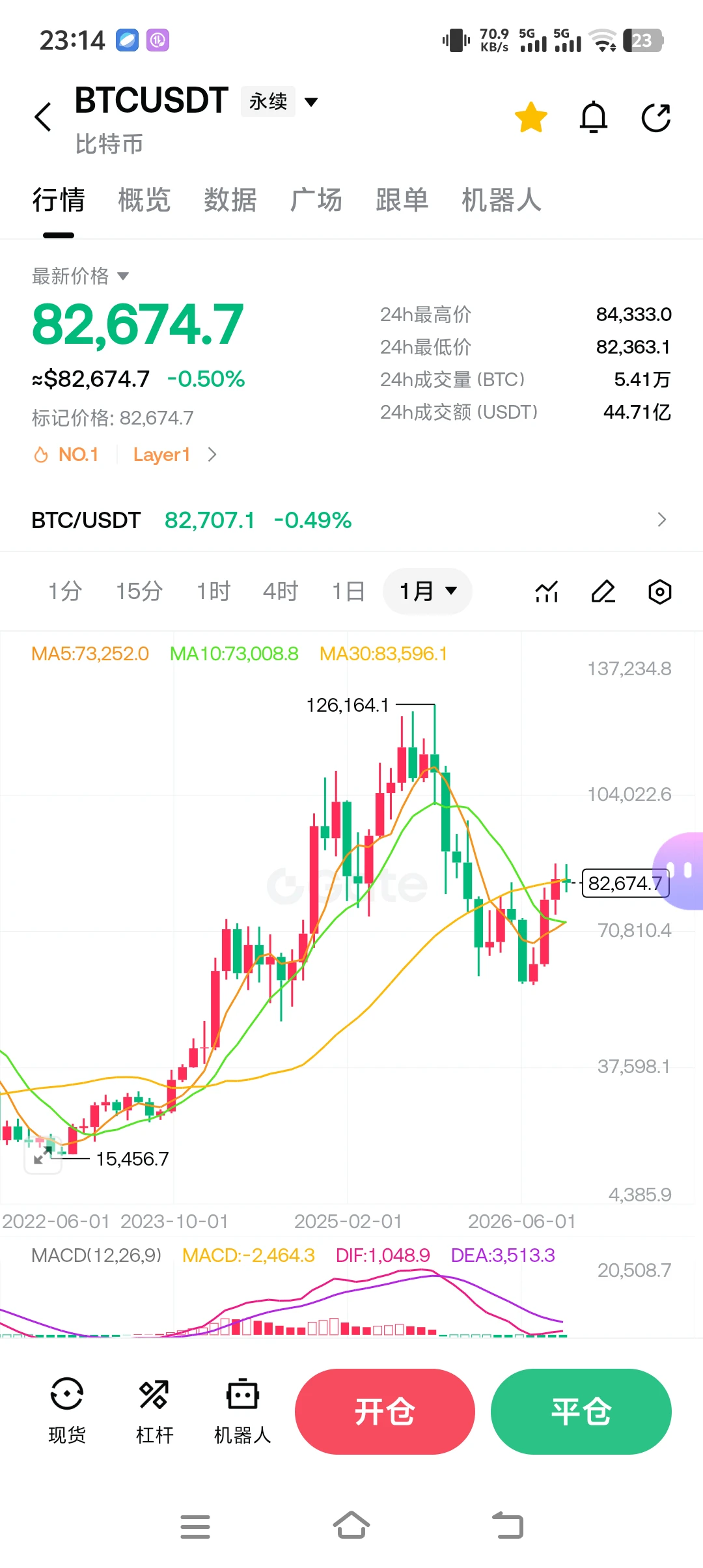Screen dimensions: 703x1568
Task: Switch to the 数据 tab
Action: [x=230, y=200]
